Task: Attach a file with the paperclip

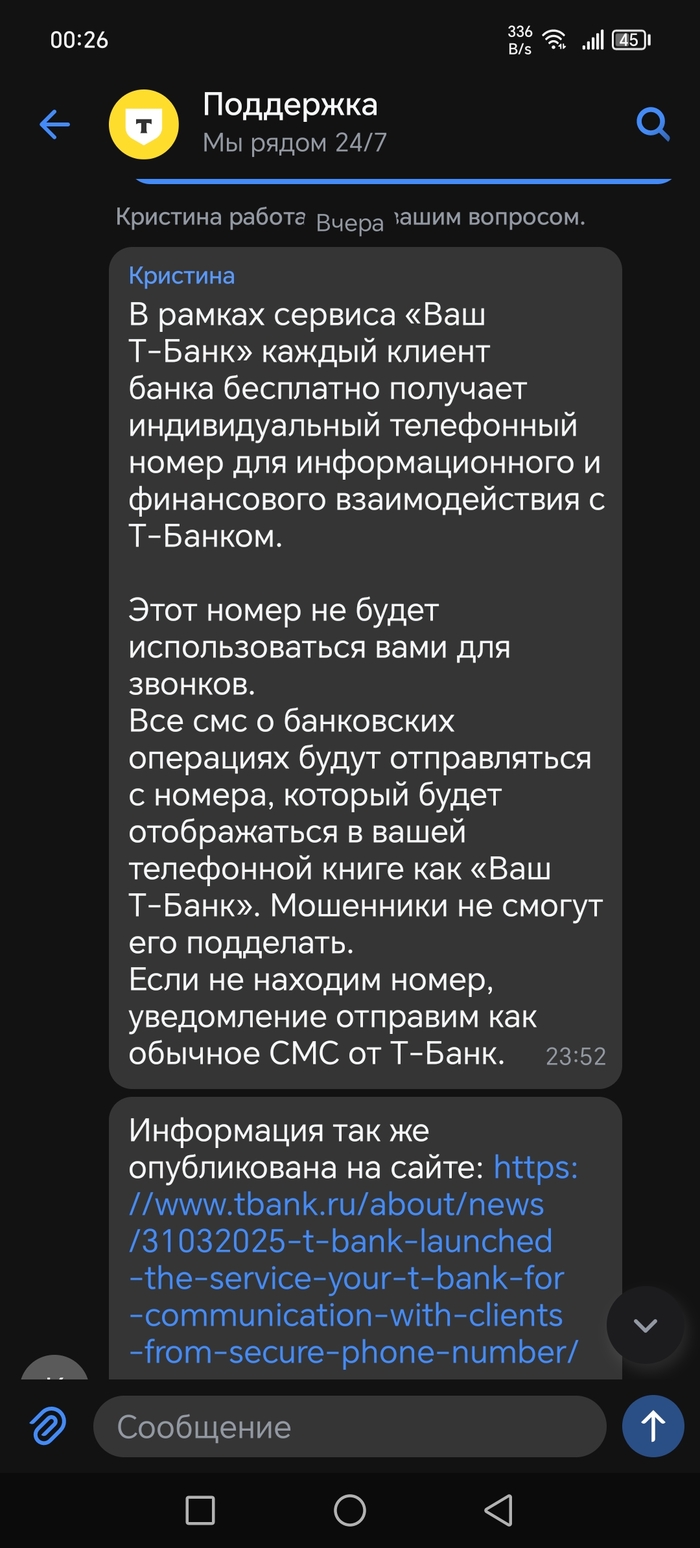Action: point(47,1426)
